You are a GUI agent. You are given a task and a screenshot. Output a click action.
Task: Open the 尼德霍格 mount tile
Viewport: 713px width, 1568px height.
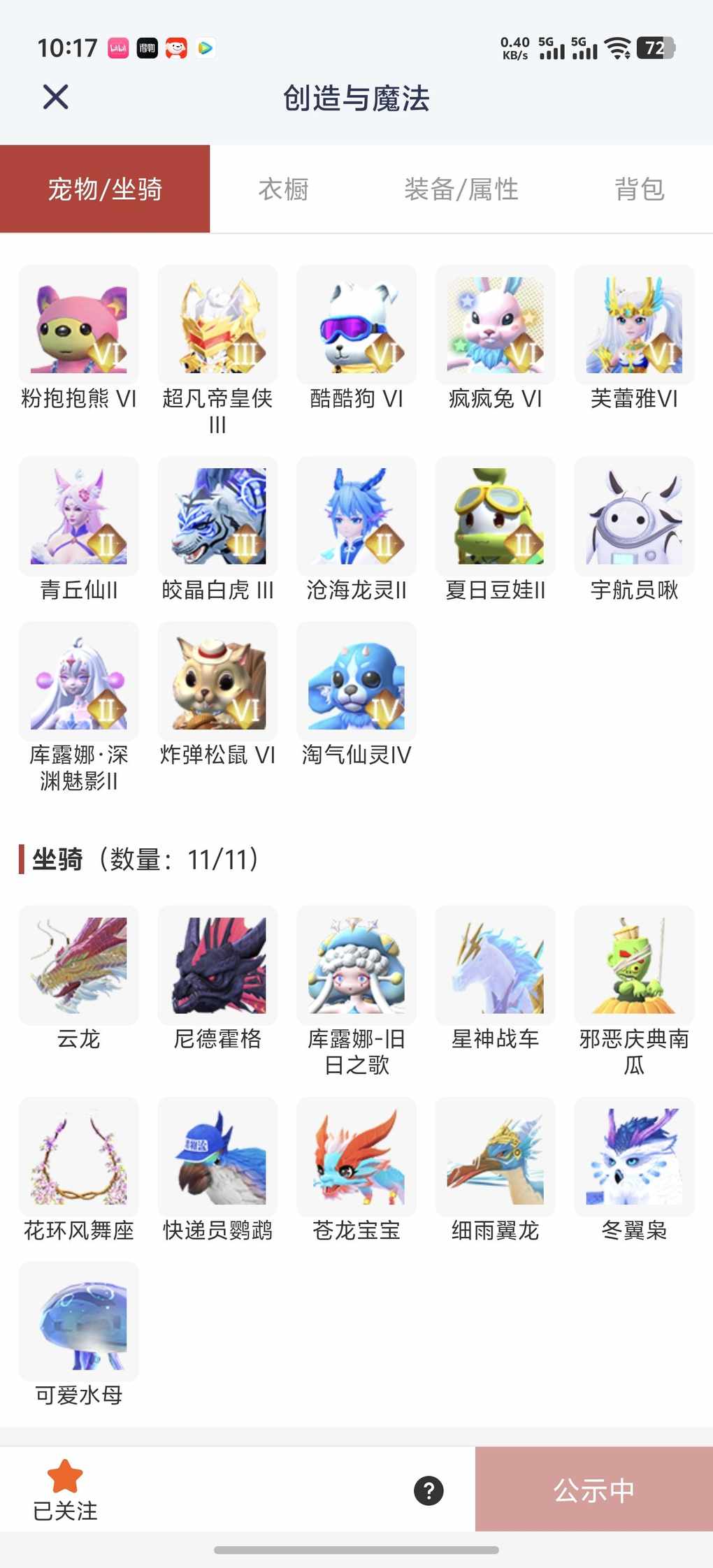pos(217,966)
